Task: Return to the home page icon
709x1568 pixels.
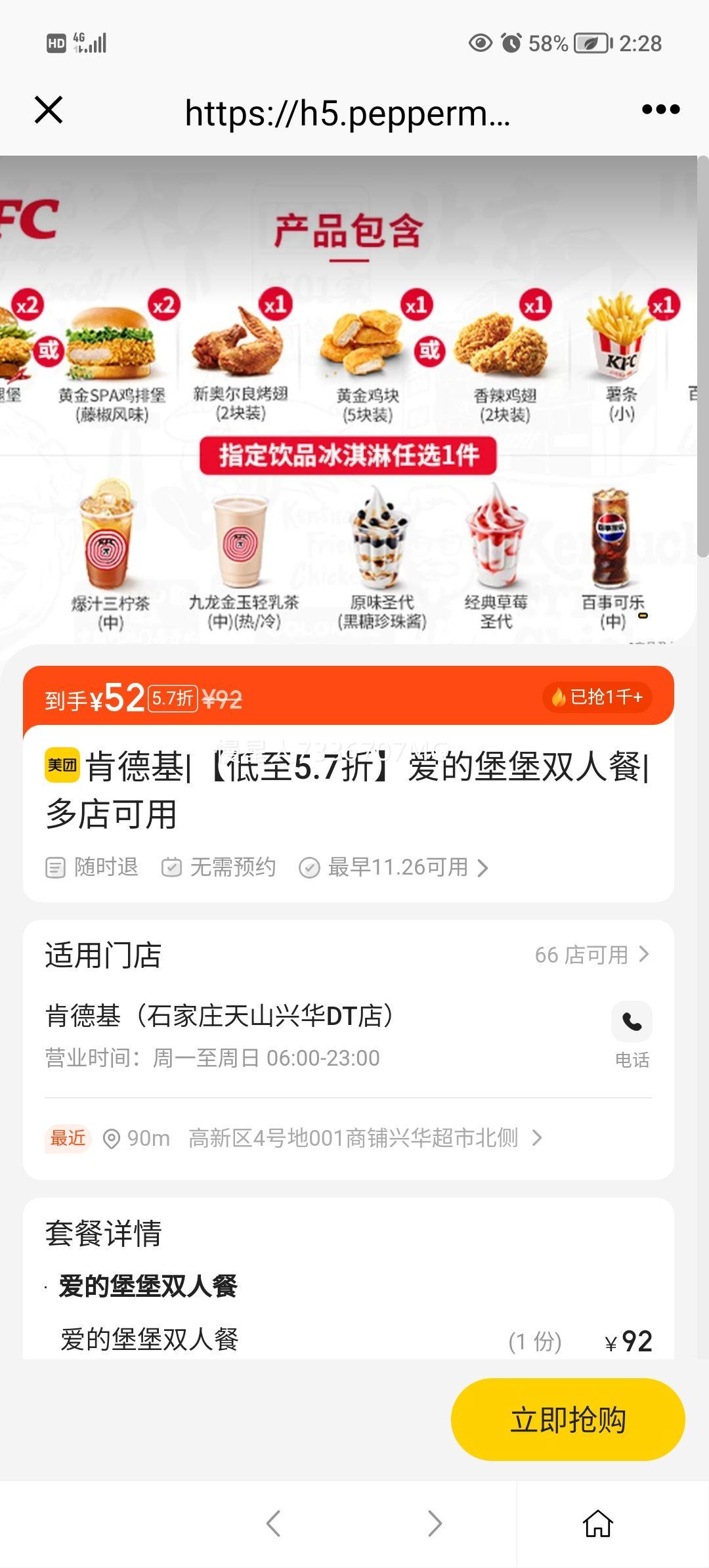Action: pos(597,1523)
